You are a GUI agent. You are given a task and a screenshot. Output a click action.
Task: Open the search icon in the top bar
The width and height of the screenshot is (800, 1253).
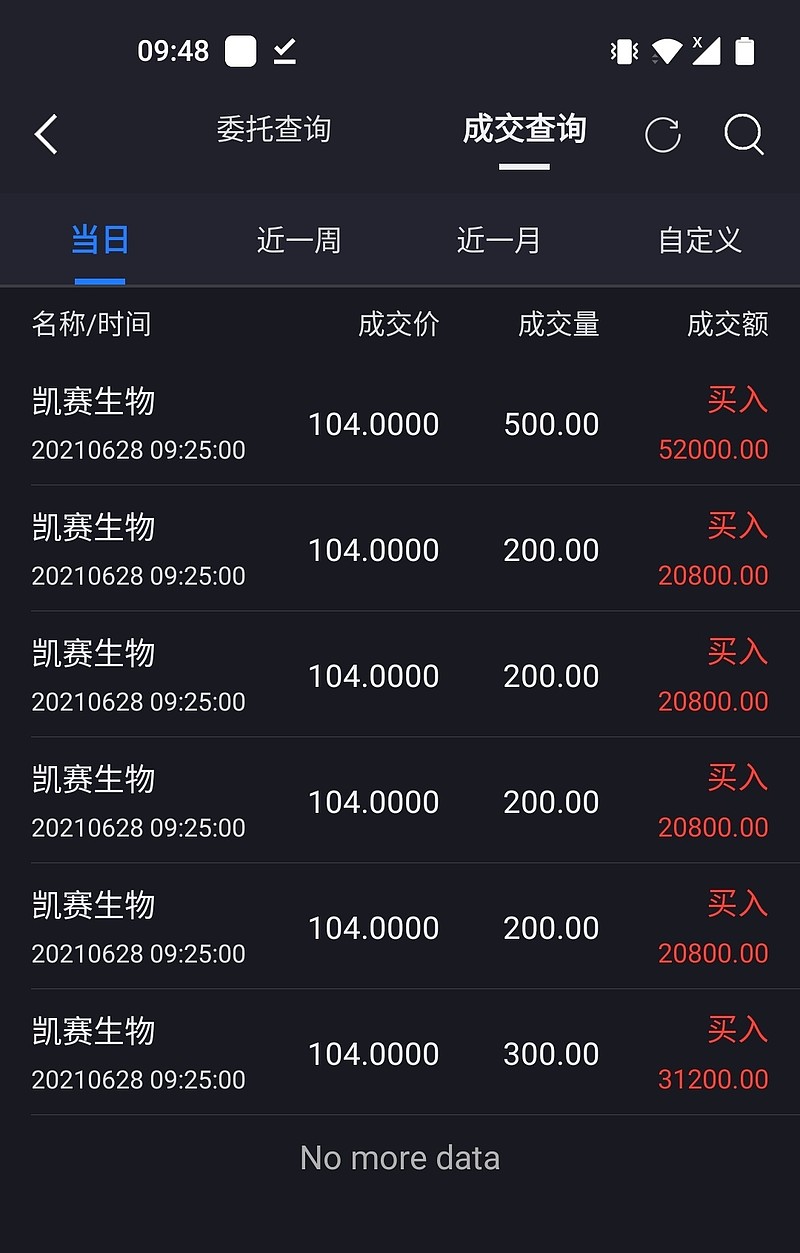[x=744, y=135]
